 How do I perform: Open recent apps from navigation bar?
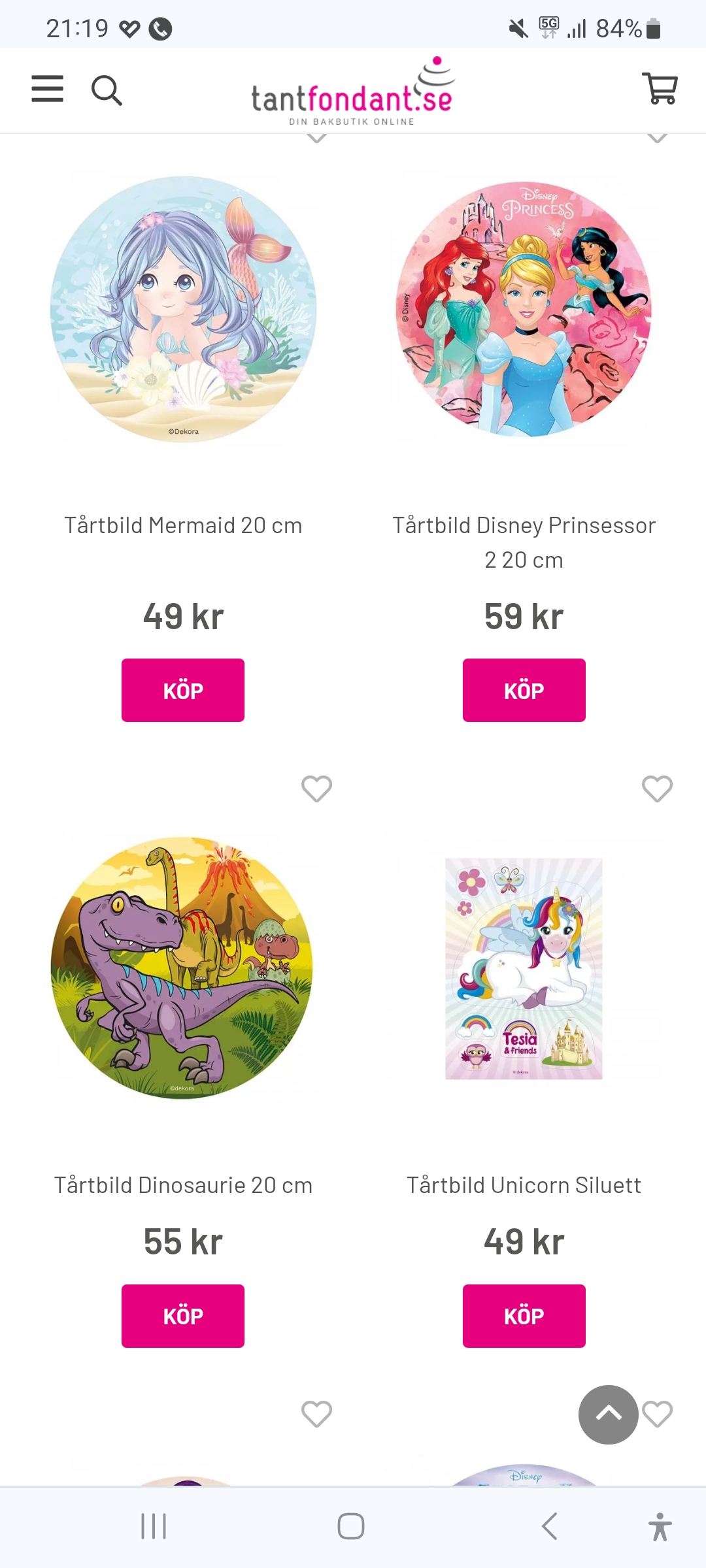[154, 1526]
